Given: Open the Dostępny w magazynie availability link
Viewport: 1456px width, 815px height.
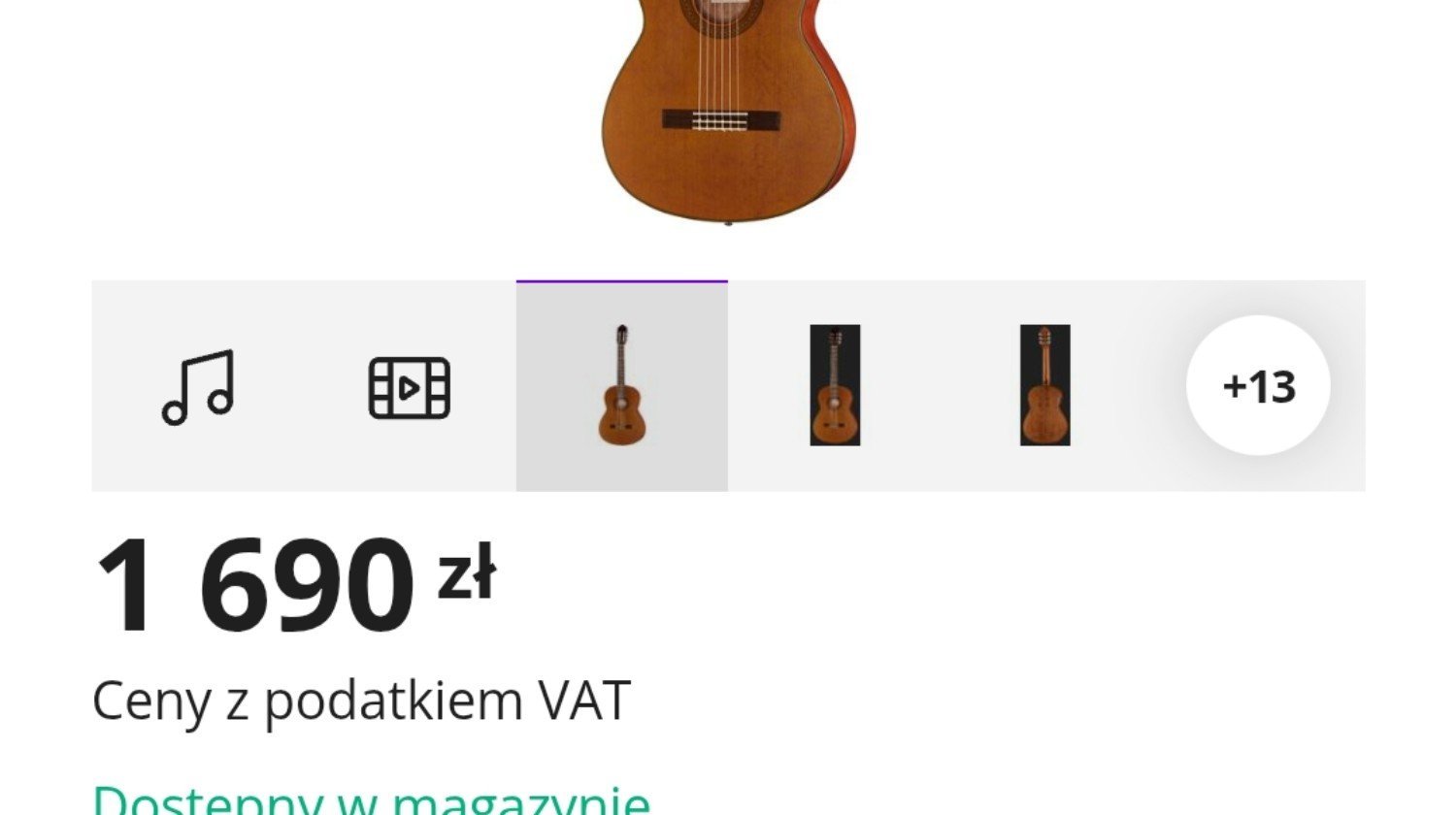Looking at the screenshot, I should click(371, 800).
